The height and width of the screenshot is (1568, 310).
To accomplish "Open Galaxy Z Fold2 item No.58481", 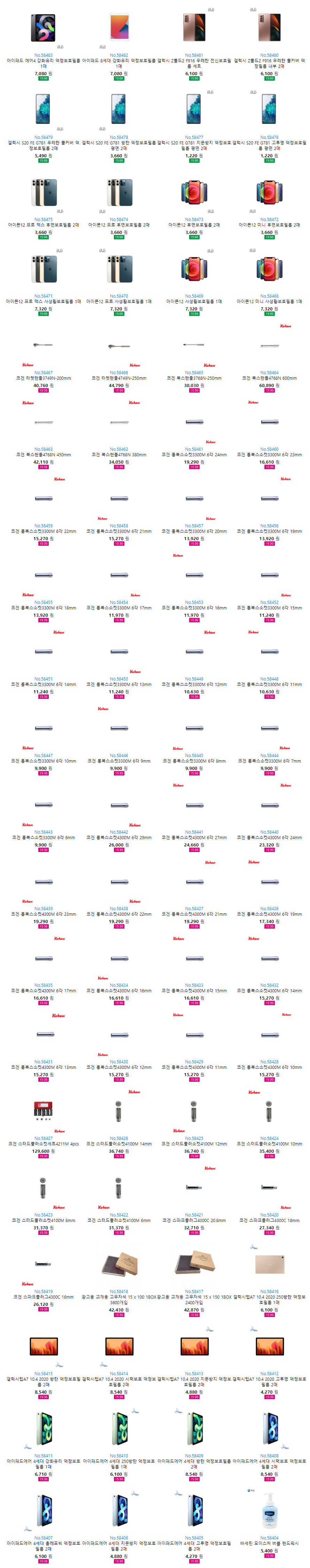I will 194,61.
